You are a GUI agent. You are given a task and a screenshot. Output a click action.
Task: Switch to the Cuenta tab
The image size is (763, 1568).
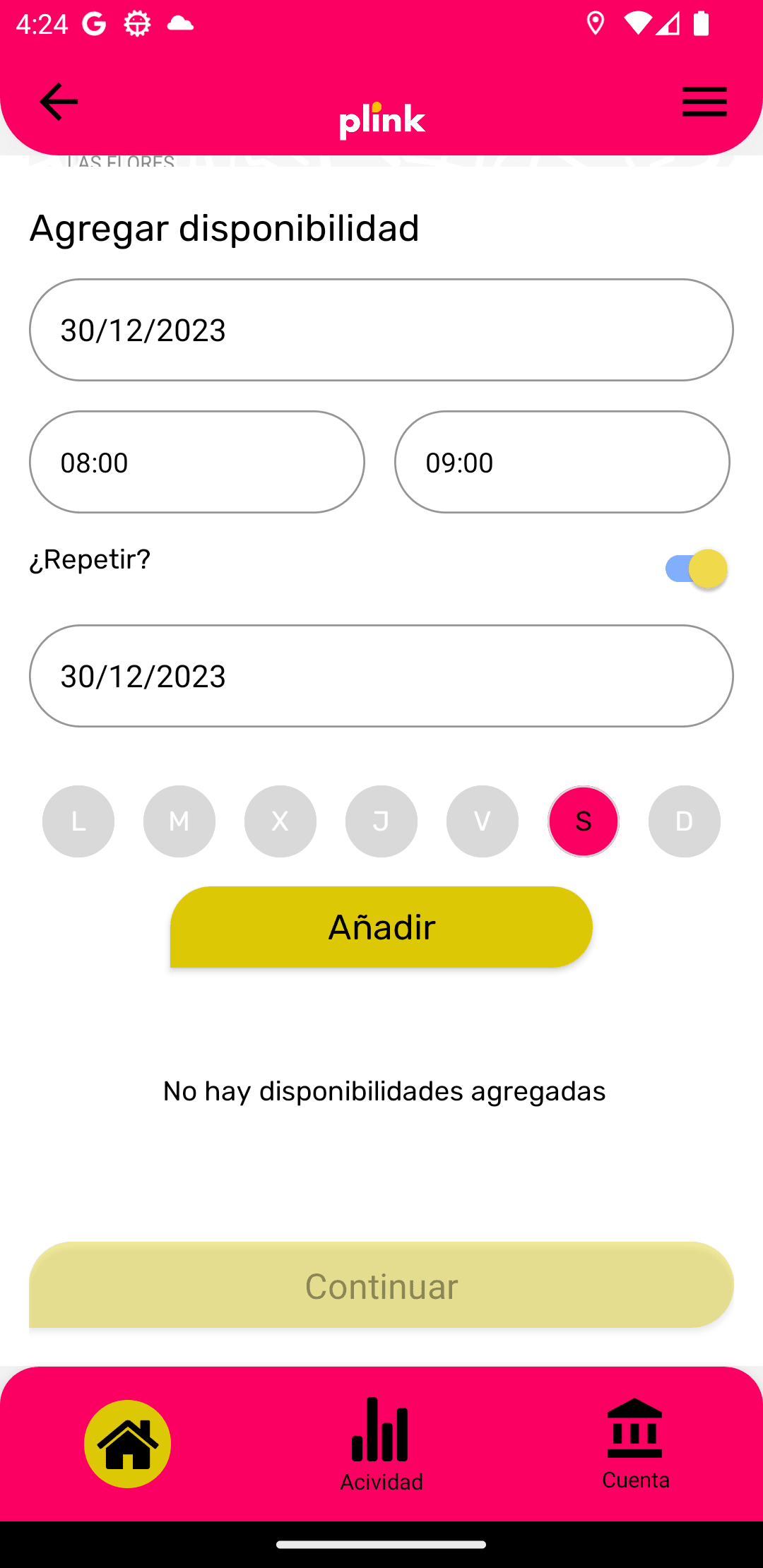point(635,1444)
